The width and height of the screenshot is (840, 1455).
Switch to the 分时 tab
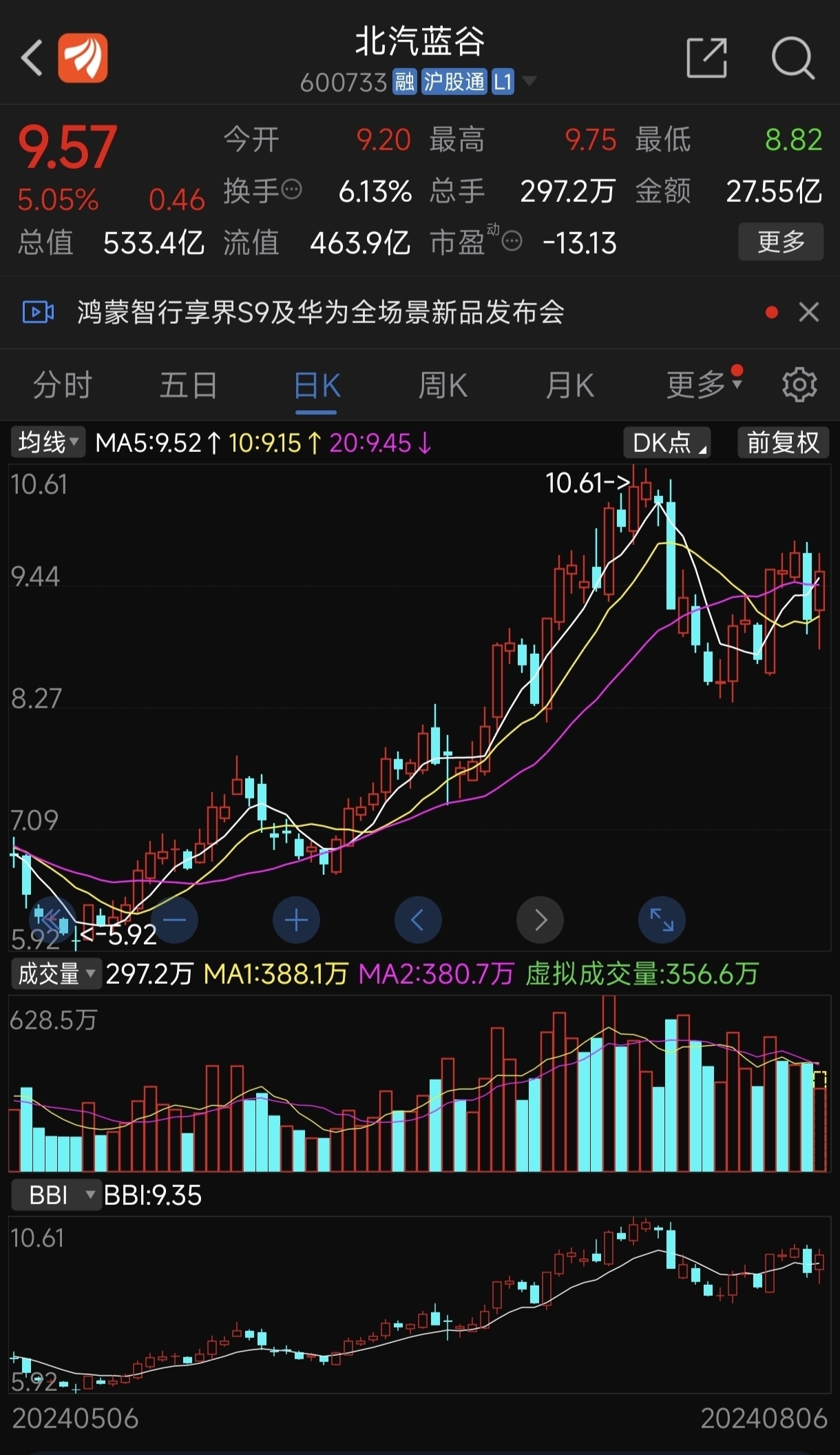tap(62, 385)
